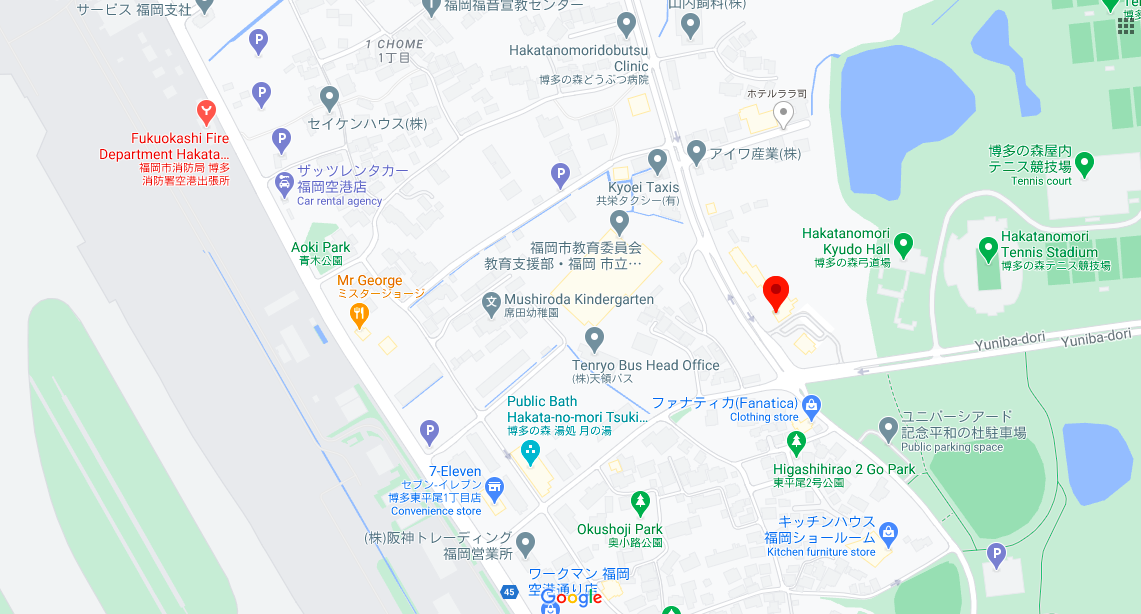
Task: Open Mushiroda Kindergarten marker
Action: point(490,300)
